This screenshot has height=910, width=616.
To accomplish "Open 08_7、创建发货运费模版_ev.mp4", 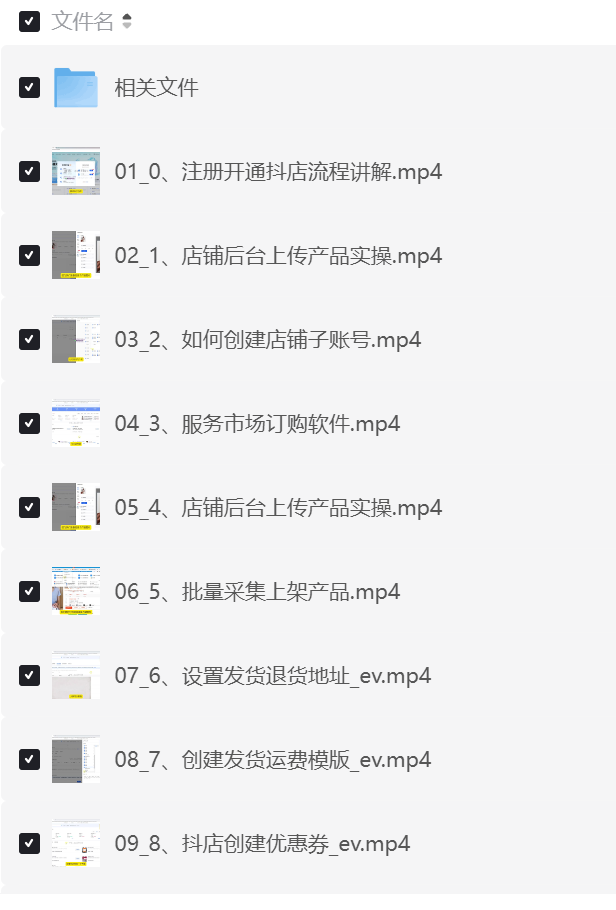I will (272, 760).
